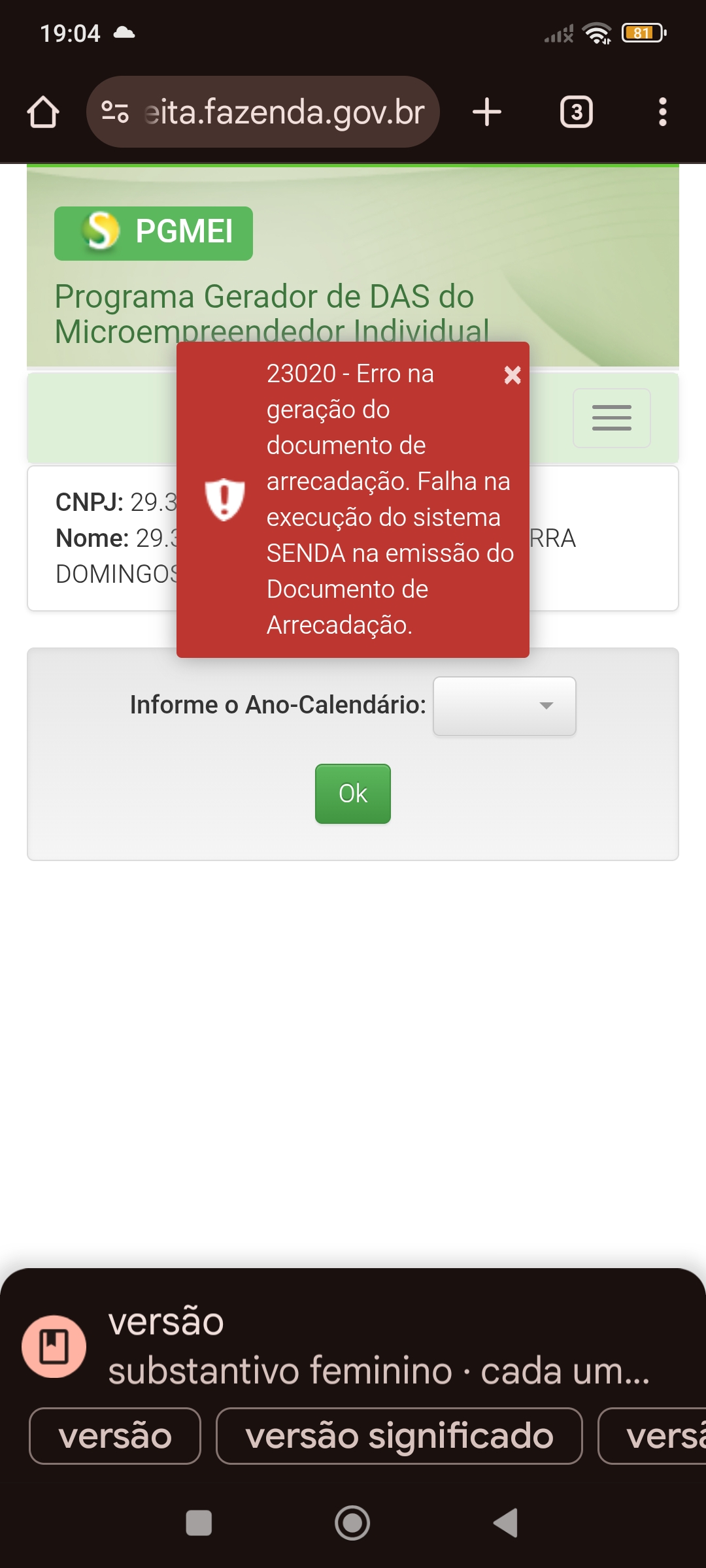The width and height of the screenshot is (706, 1568).
Task: Open the browser home page
Action: (43, 112)
